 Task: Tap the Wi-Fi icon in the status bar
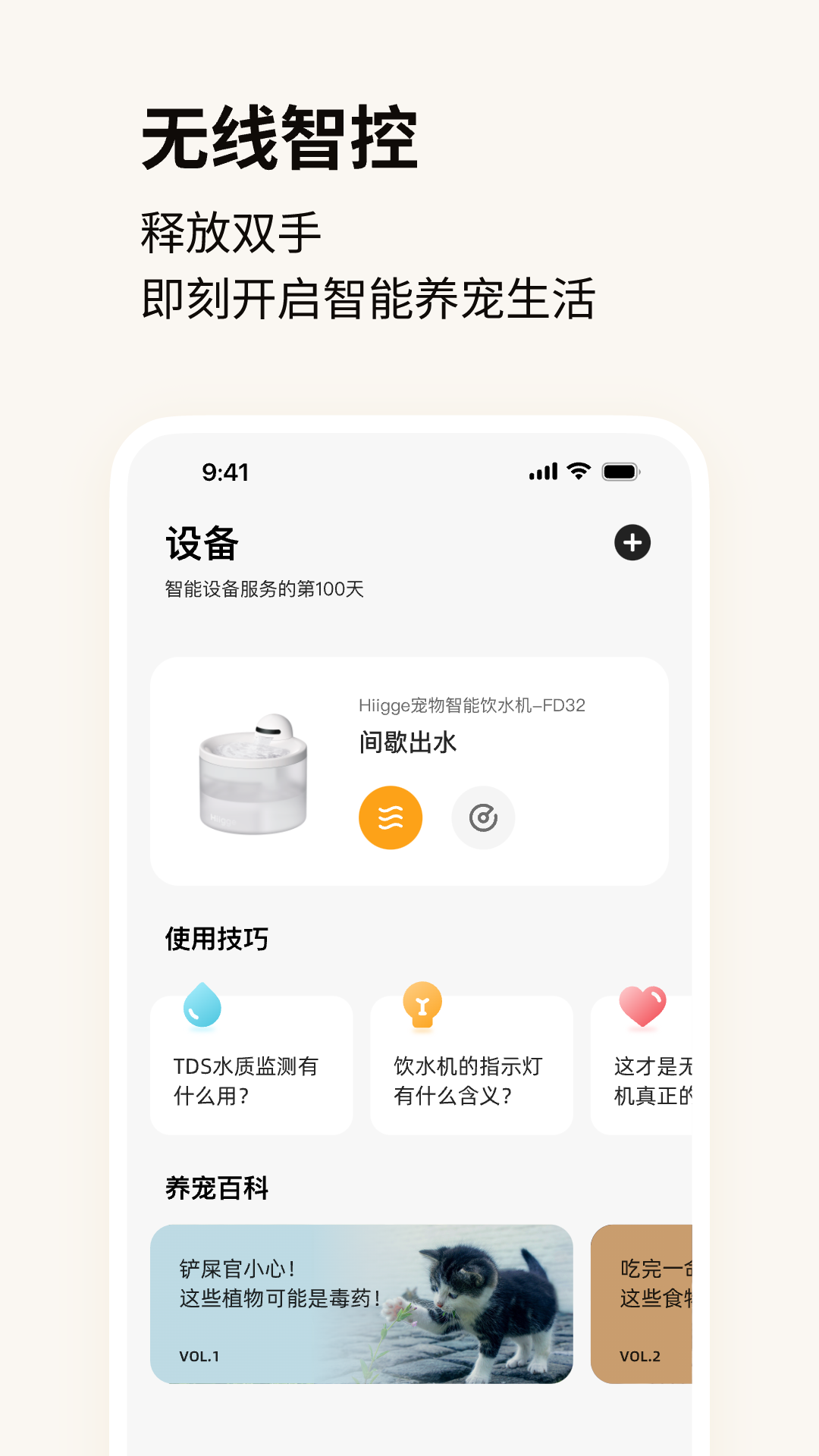578,472
